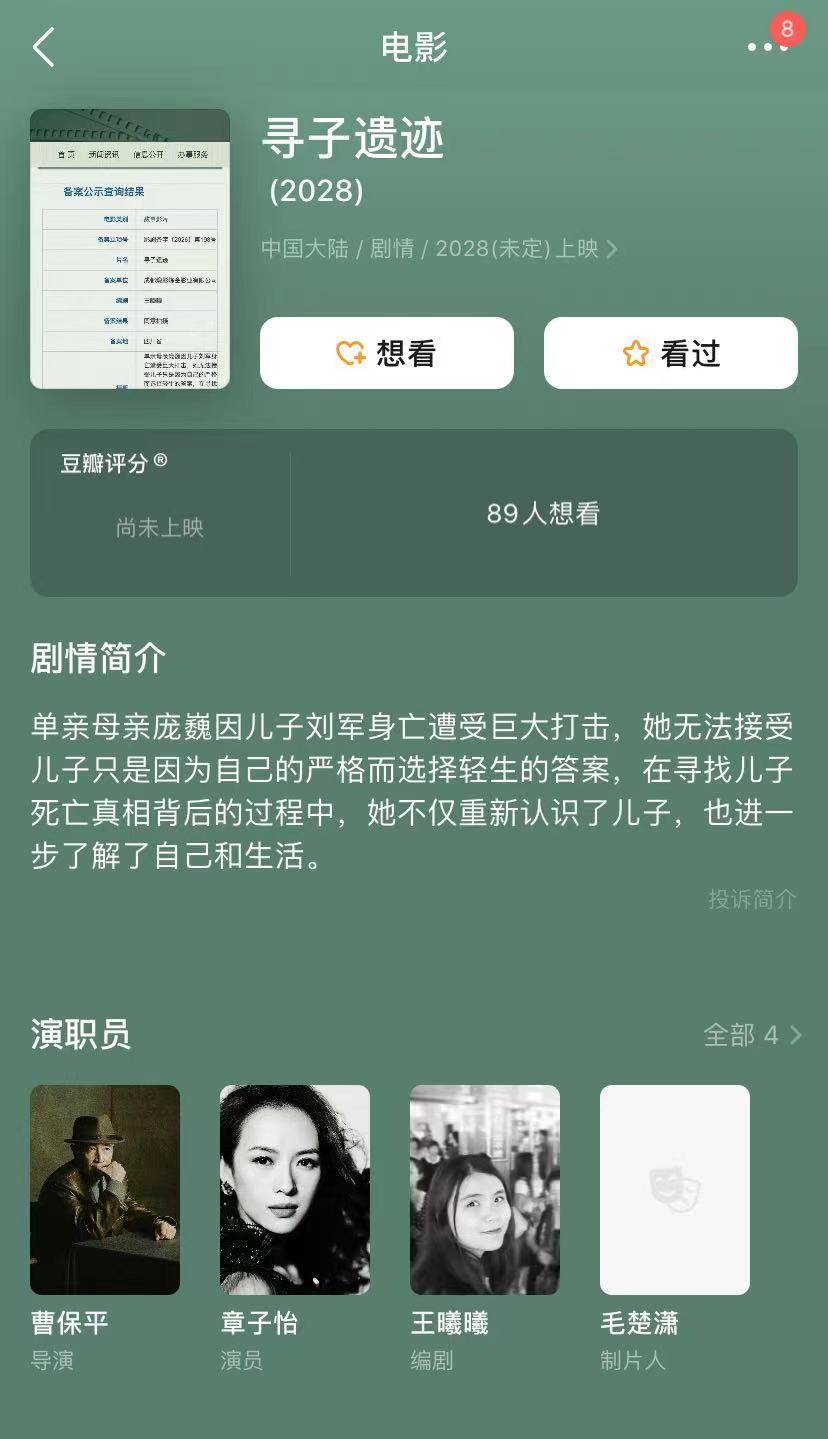This screenshot has width=828, height=1439.
Task: Open the three-dot overflow menu
Action: [x=767, y=46]
